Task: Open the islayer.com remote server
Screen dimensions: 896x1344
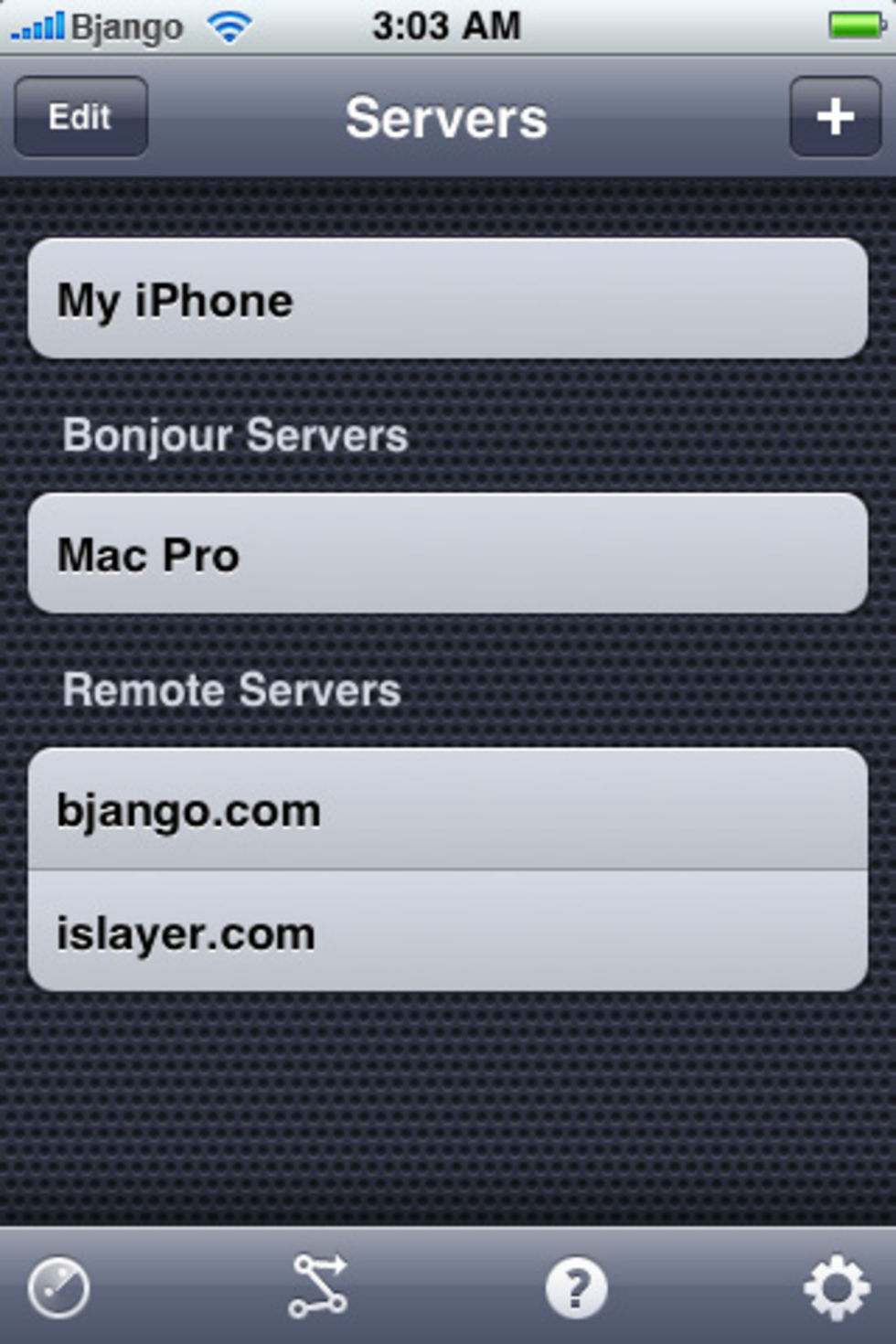Action: click(x=447, y=933)
